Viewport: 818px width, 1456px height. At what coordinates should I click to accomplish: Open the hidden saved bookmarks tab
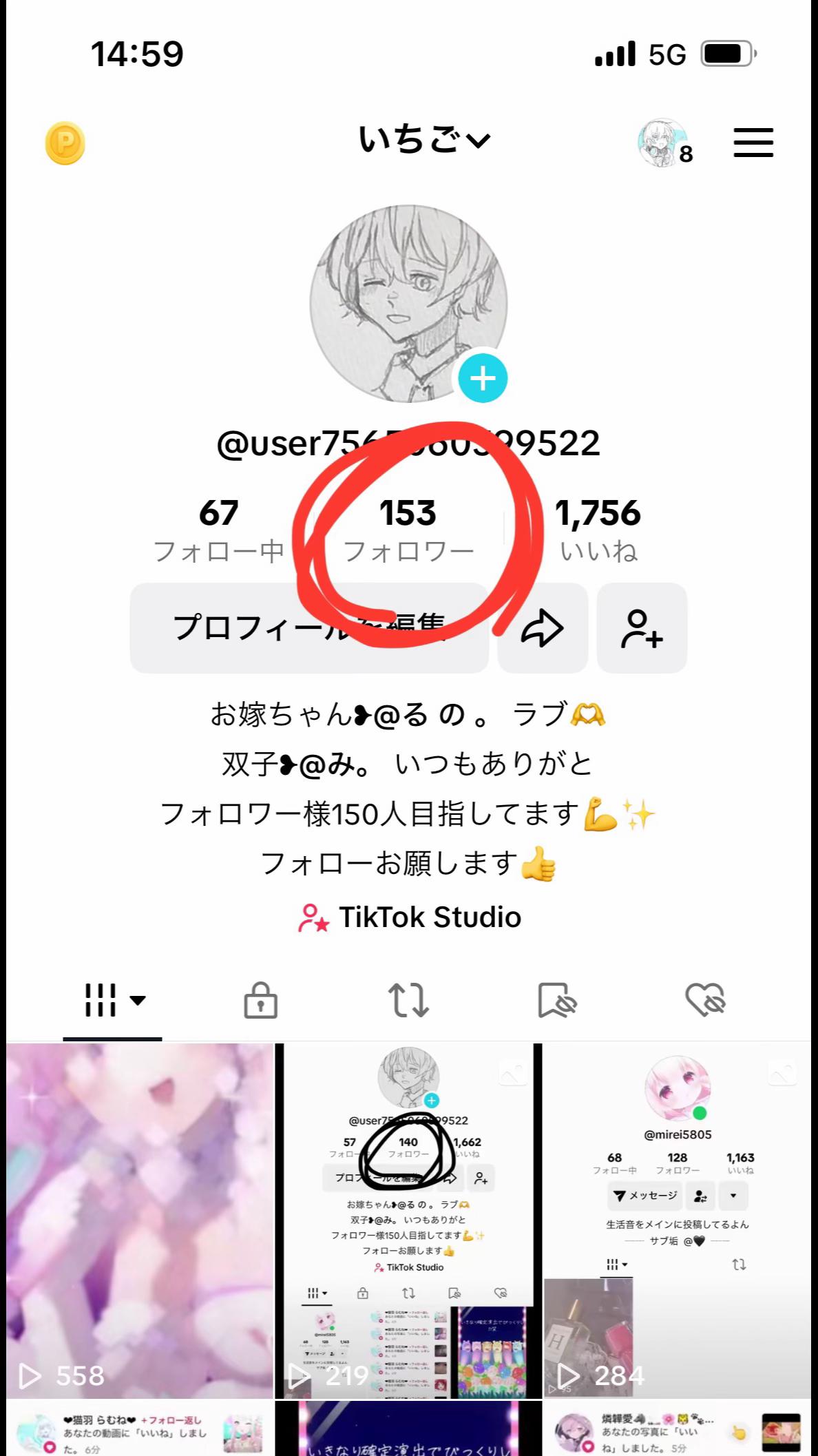[x=557, y=1000]
